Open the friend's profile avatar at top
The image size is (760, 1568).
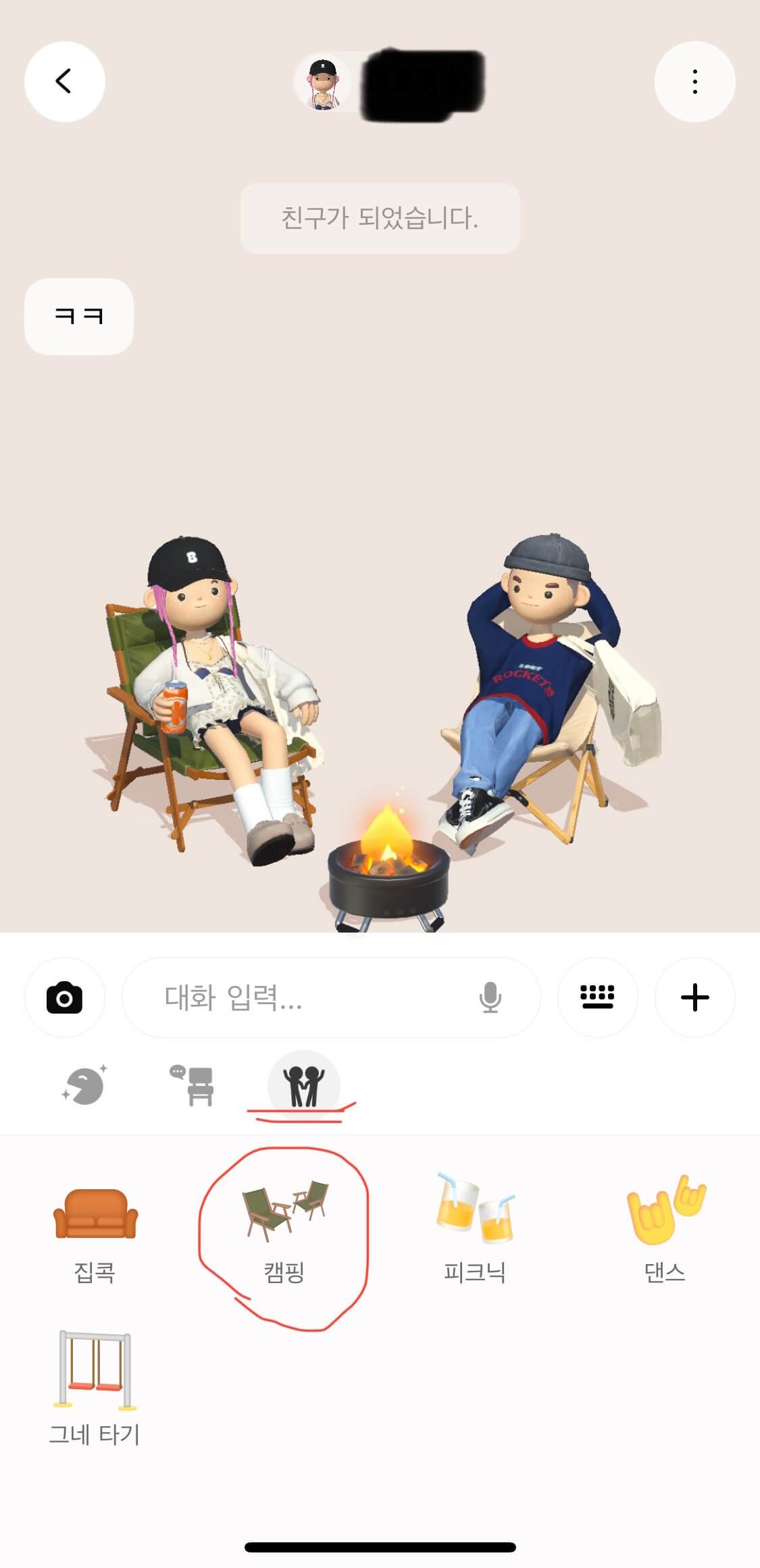point(324,82)
